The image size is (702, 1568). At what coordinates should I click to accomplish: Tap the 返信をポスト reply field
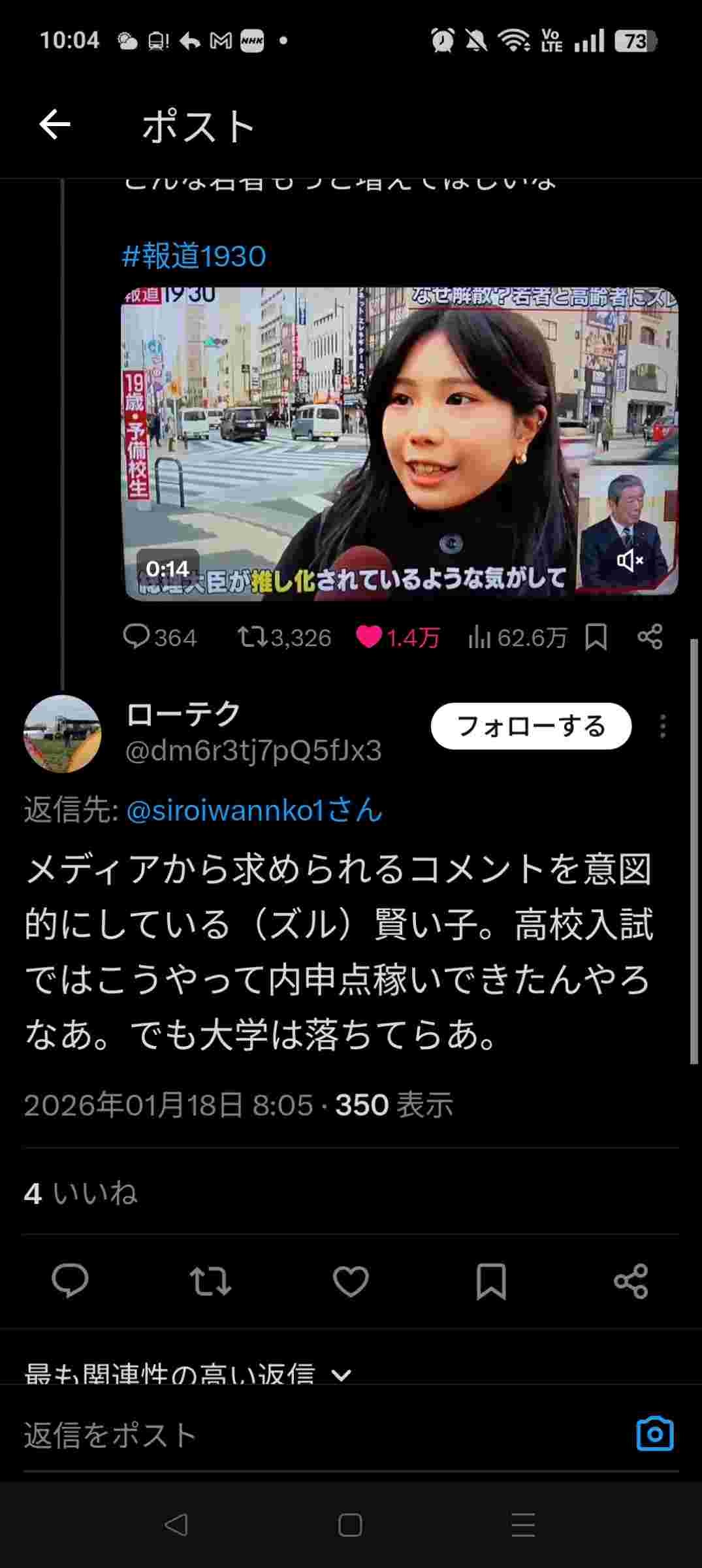[313, 1435]
